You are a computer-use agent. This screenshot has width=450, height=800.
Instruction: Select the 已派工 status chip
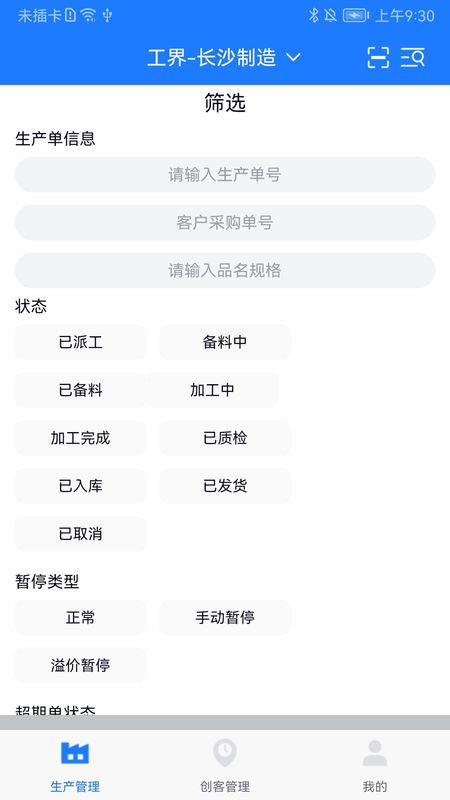(x=81, y=342)
